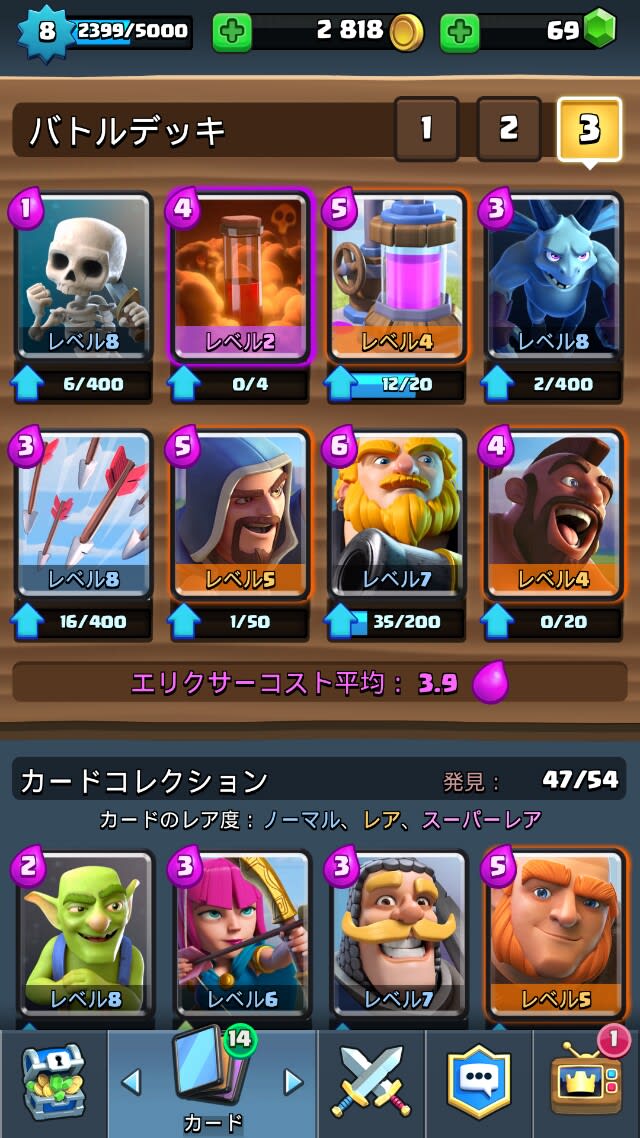Switch to battle deck 2

pyautogui.click(x=508, y=128)
